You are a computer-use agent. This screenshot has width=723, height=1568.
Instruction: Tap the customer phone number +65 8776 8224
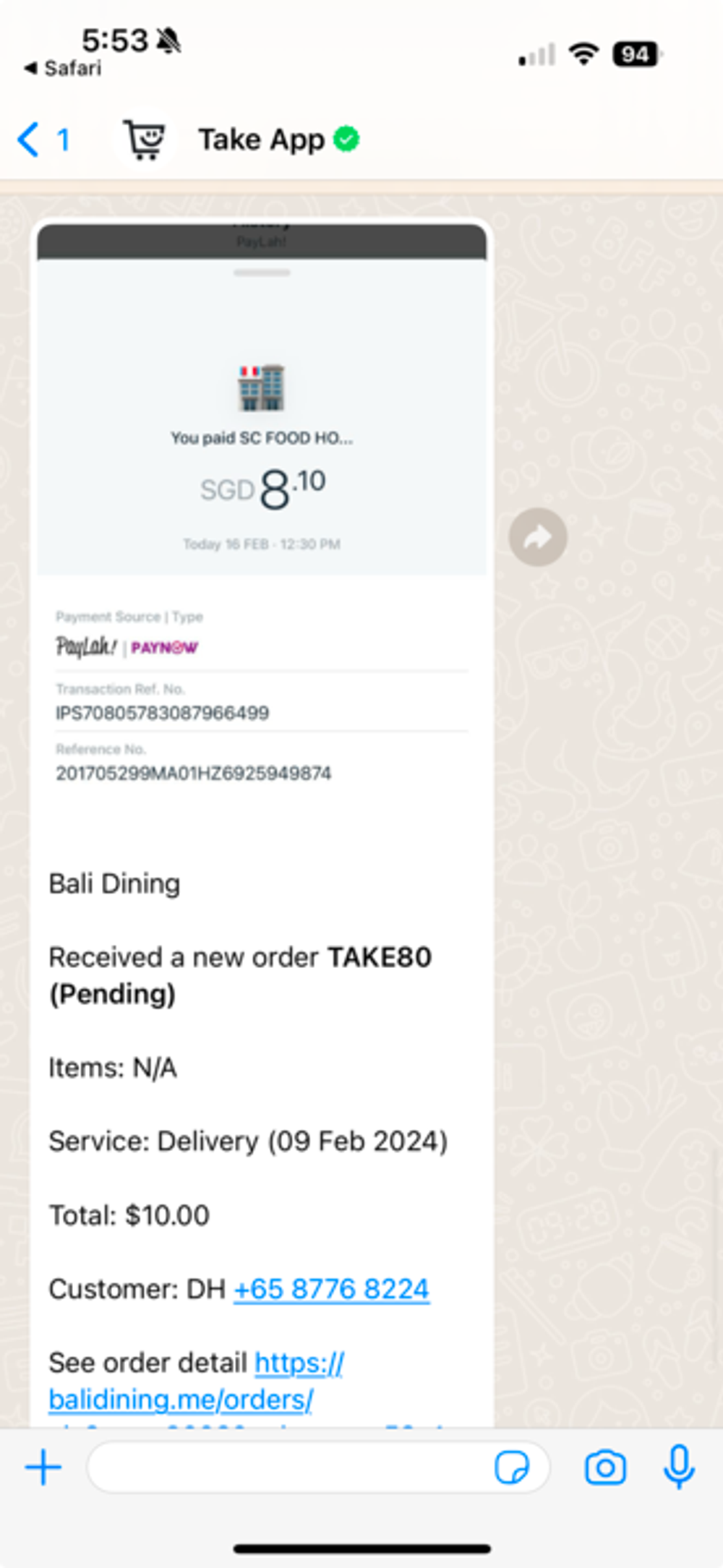coord(331,1289)
